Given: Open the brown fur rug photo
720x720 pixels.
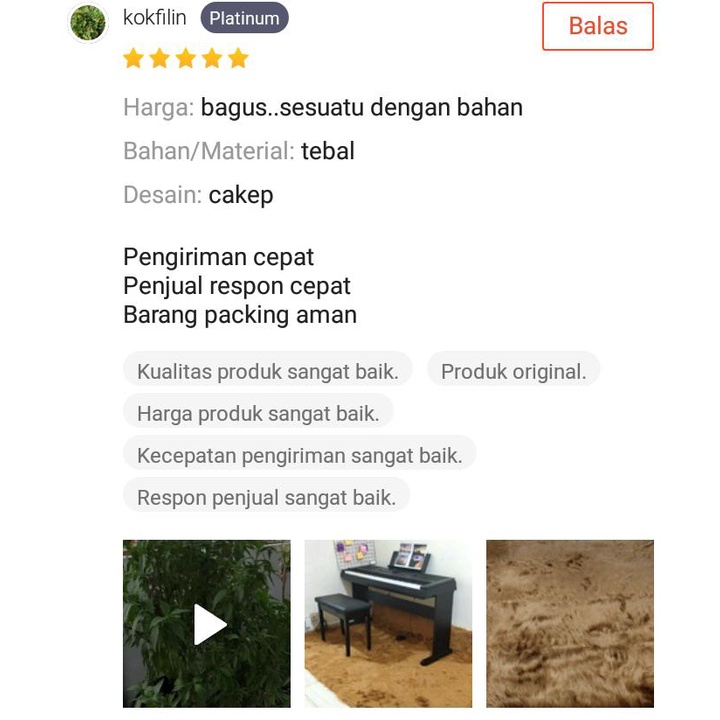Looking at the screenshot, I should coord(569,624).
